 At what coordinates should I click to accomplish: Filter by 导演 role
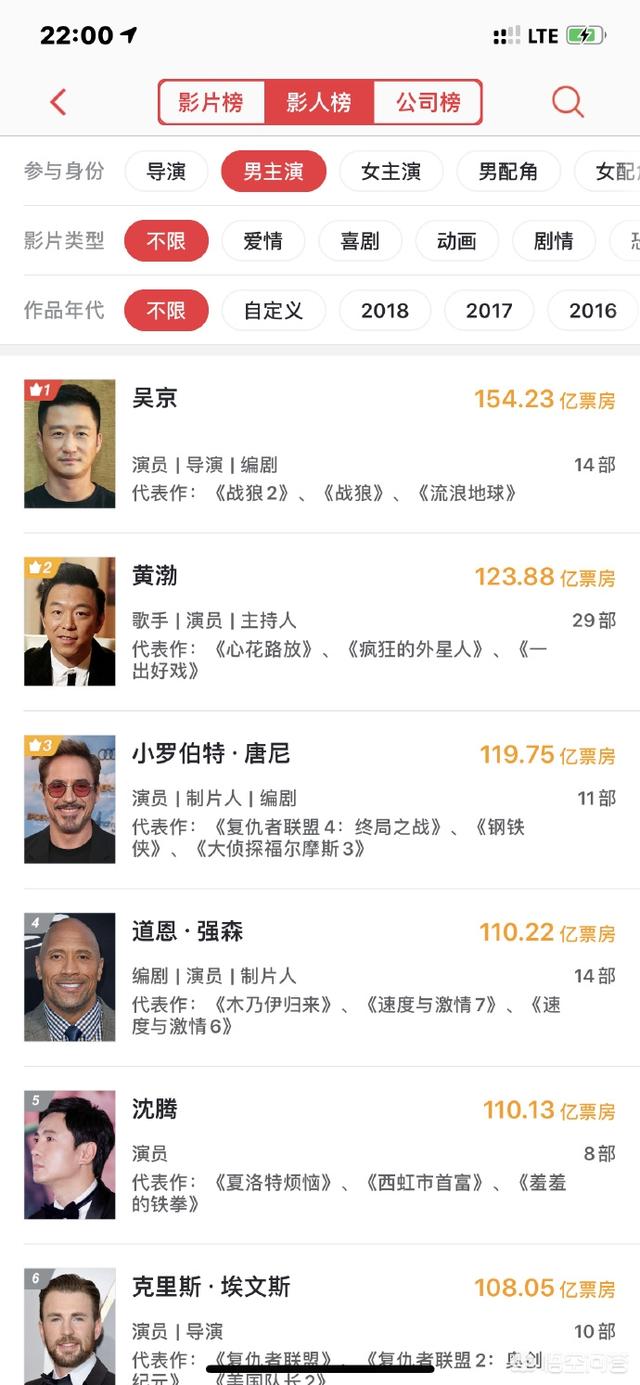[166, 171]
